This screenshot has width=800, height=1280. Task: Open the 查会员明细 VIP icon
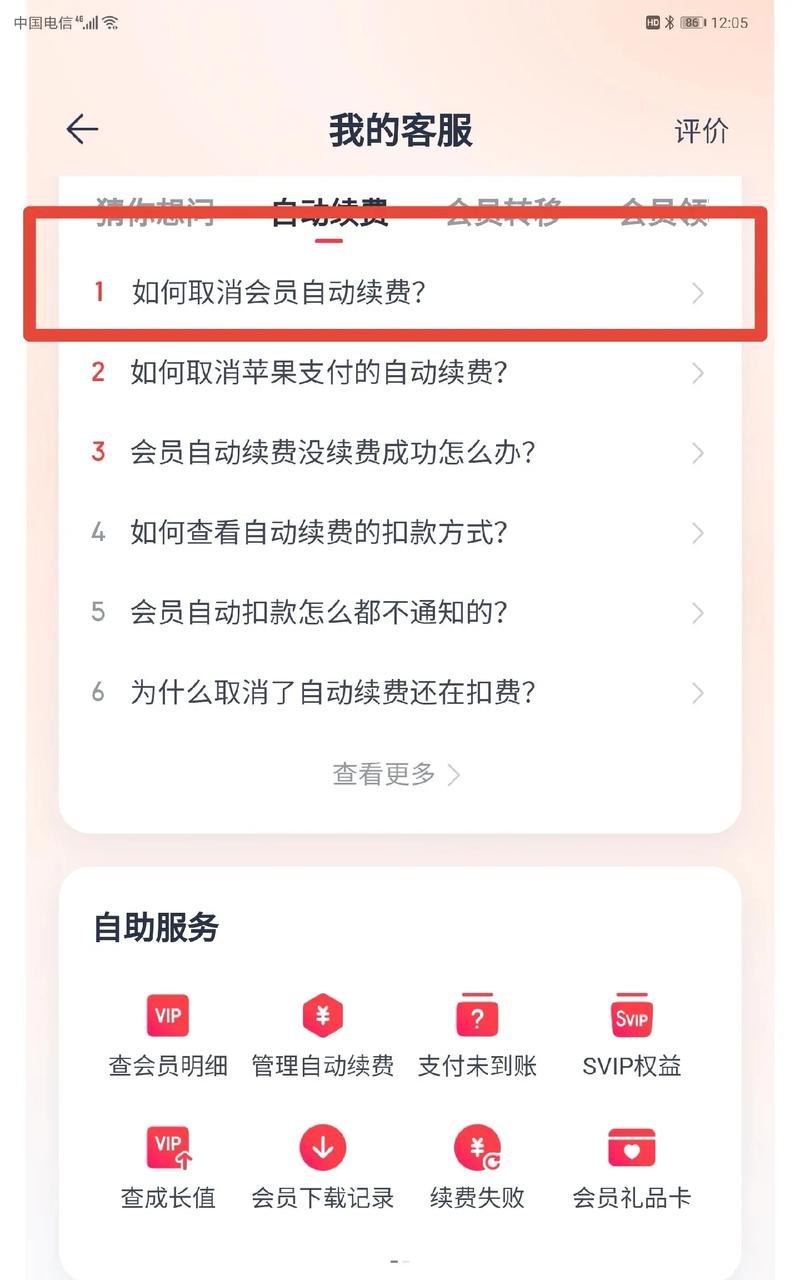[166, 1016]
